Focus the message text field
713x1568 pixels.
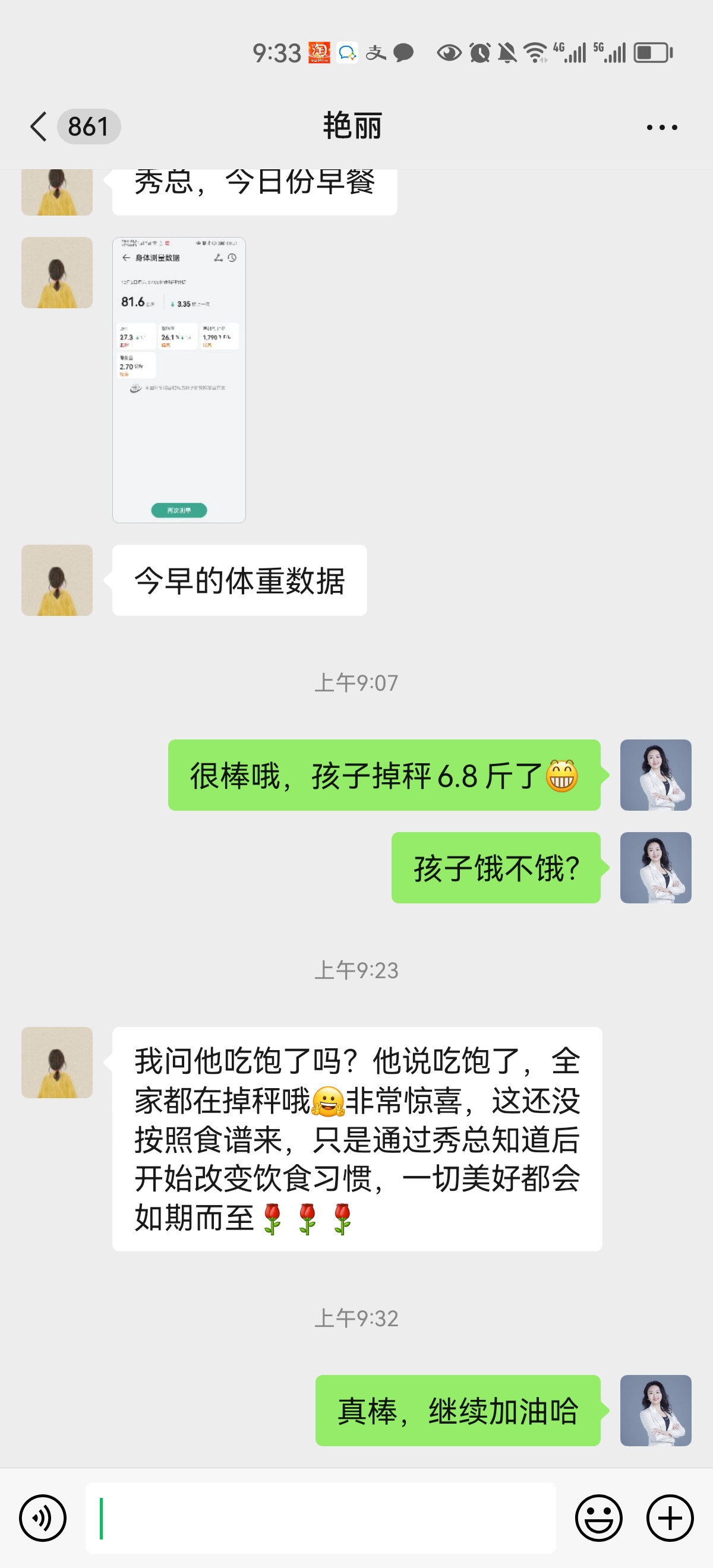tap(320, 1518)
